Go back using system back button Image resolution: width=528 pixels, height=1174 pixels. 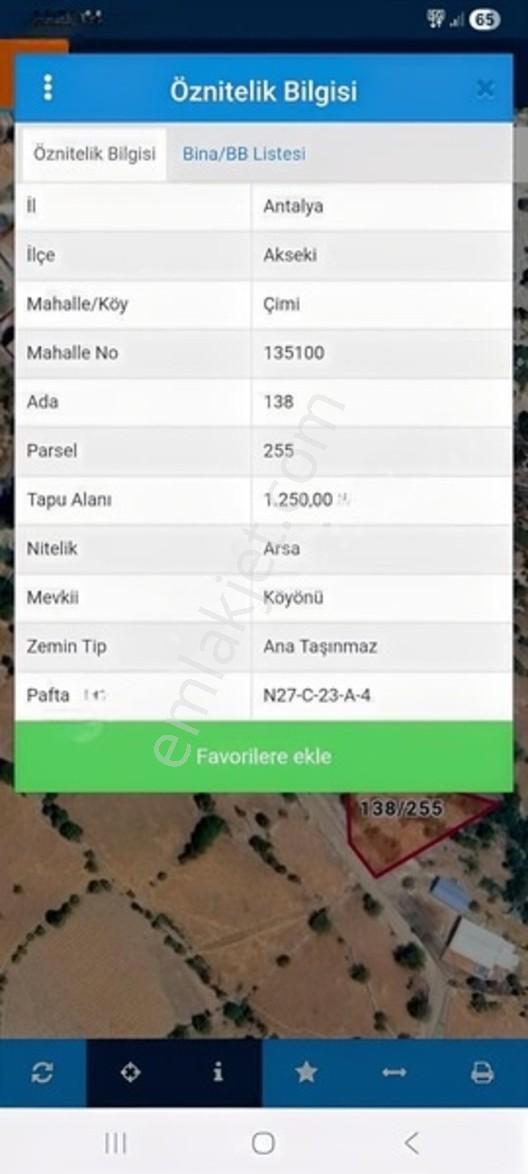[411, 1143]
